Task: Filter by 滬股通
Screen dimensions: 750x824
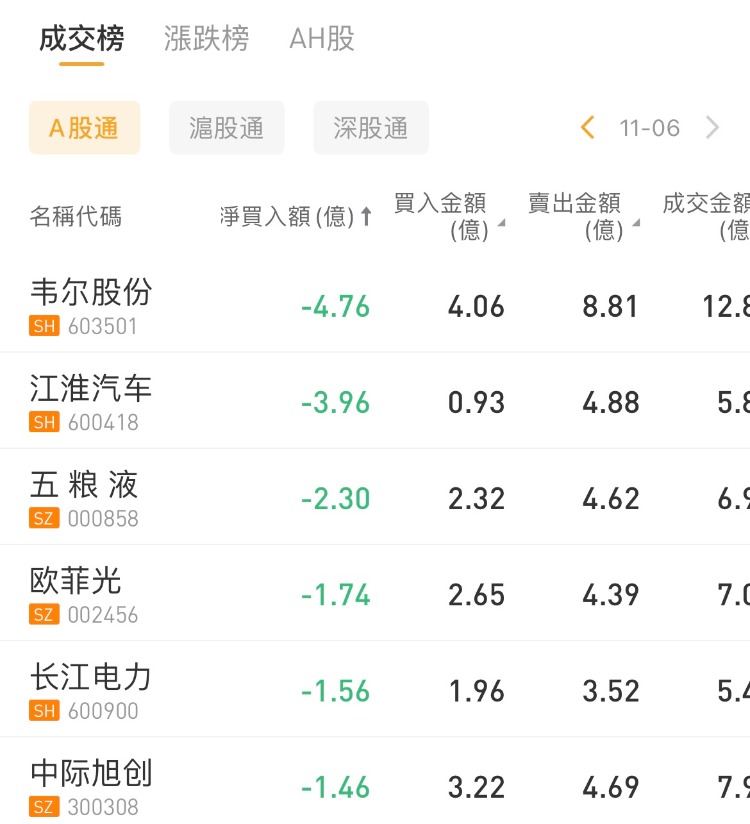Action: pyautogui.click(x=227, y=128)
